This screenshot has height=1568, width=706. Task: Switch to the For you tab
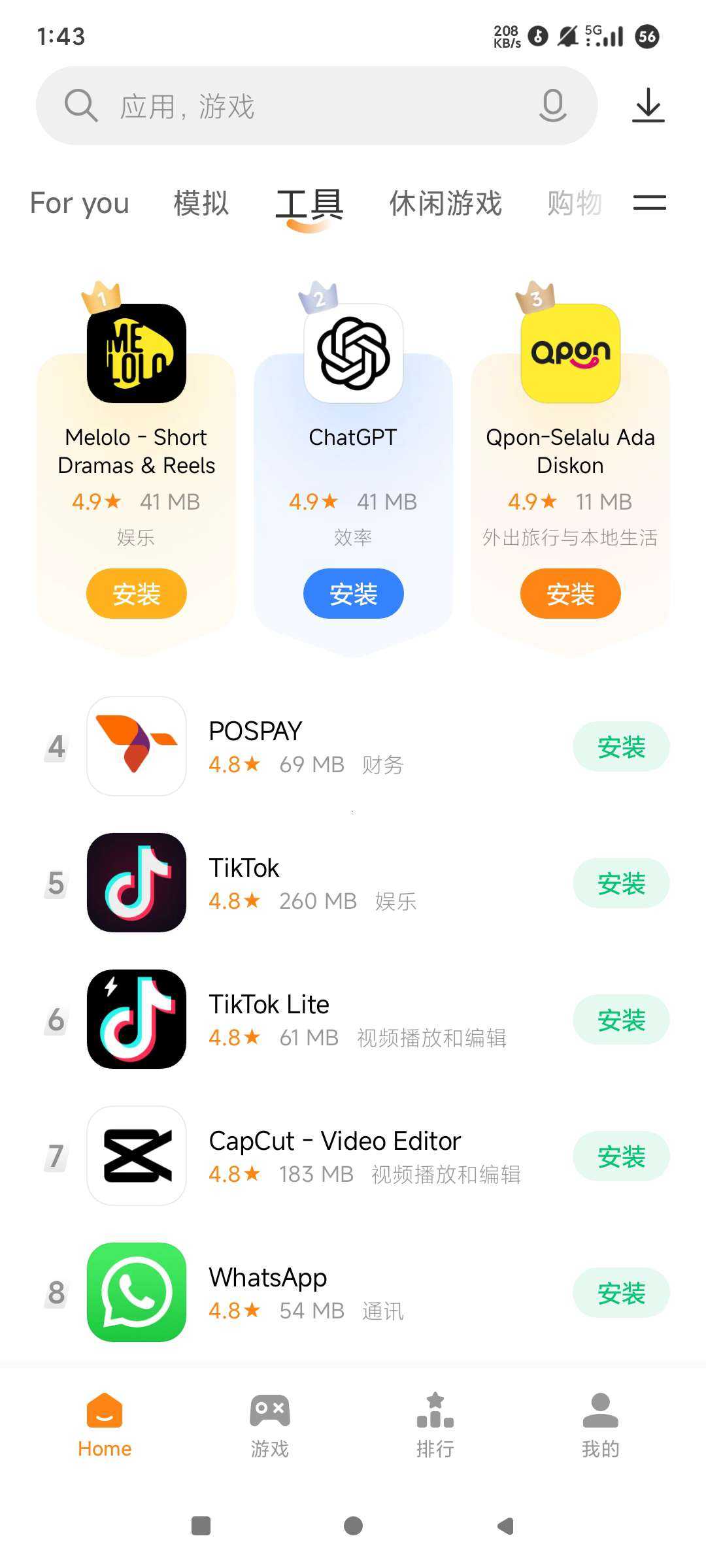tap(80, 203)
